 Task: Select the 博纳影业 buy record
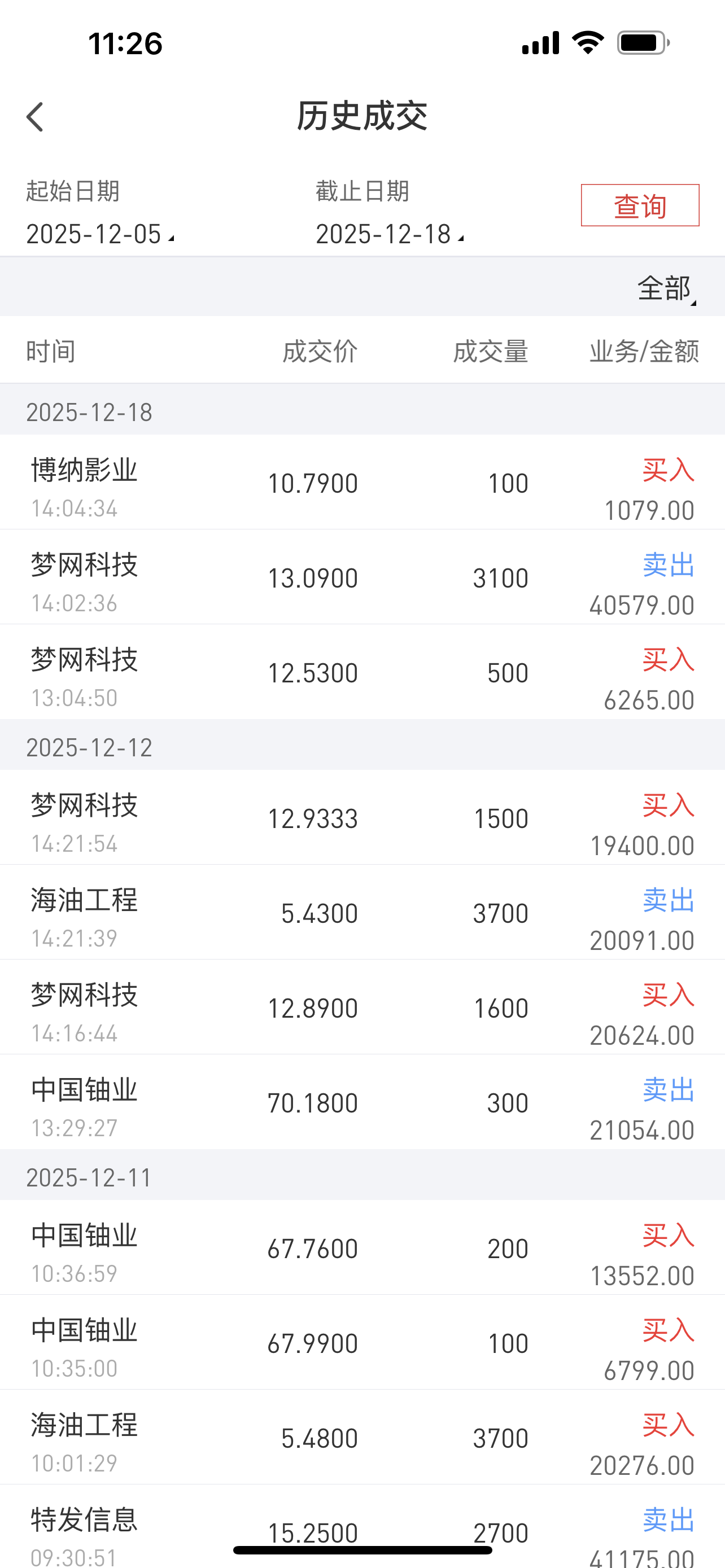[362, 484]
